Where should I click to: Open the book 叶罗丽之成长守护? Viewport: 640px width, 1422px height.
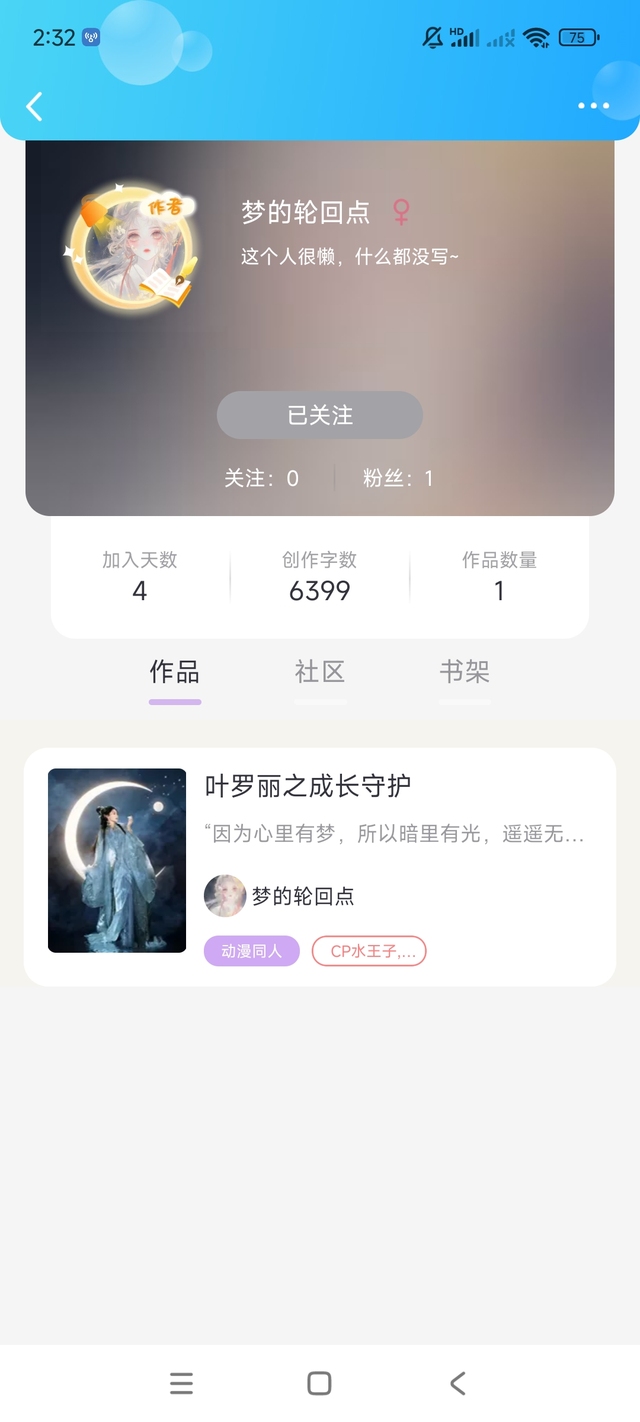tap(308, 786)
